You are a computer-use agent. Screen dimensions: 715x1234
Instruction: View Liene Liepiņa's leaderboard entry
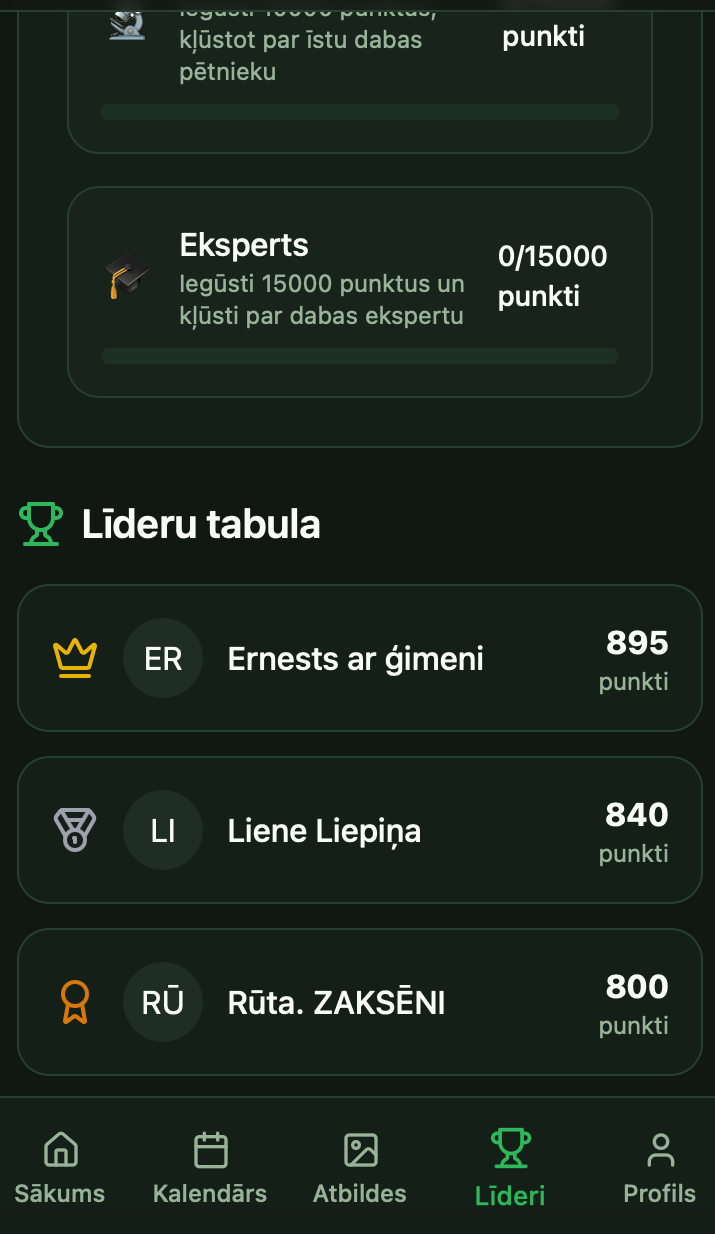pos(360,830)
